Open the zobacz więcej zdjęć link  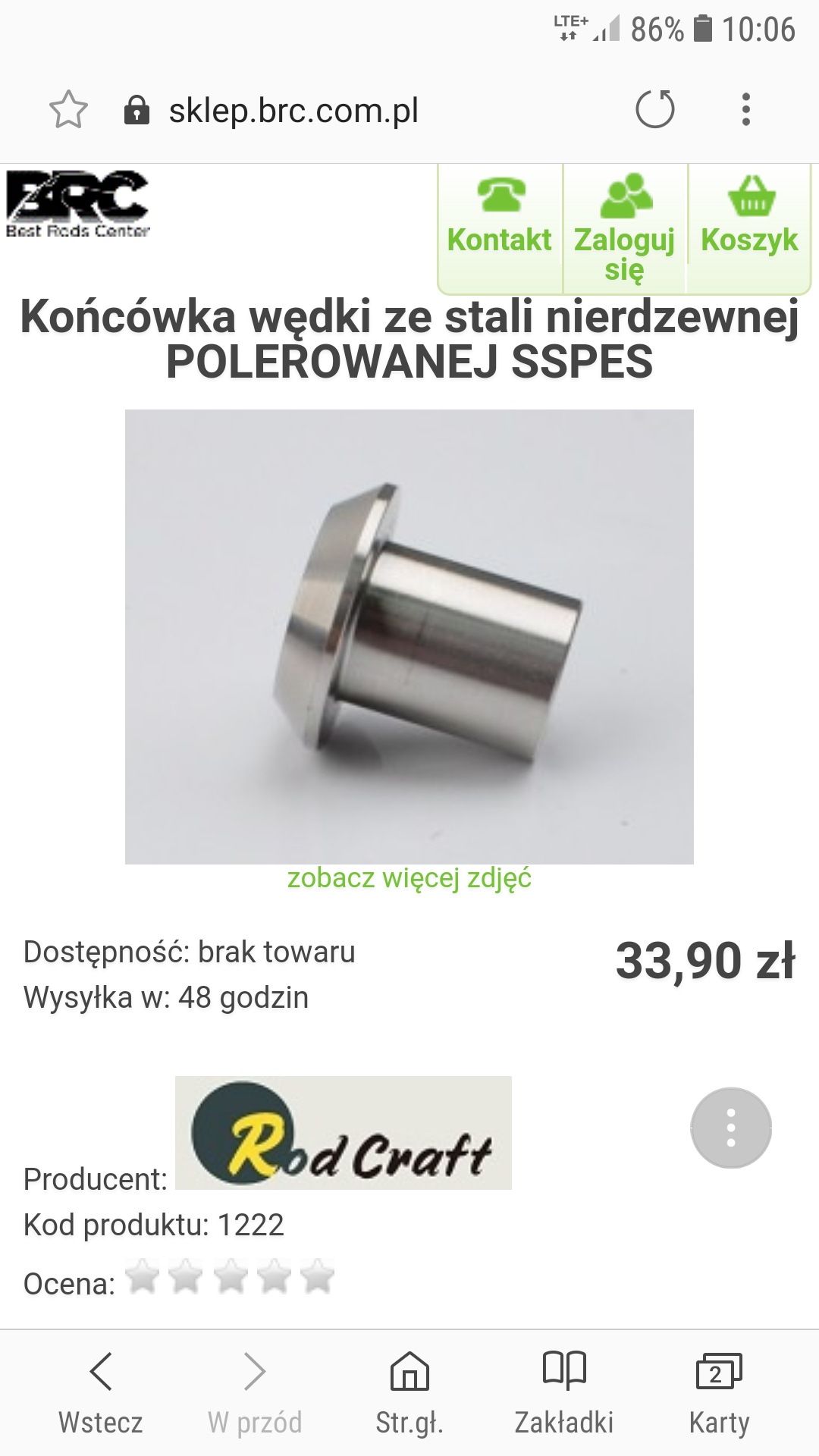409,878
